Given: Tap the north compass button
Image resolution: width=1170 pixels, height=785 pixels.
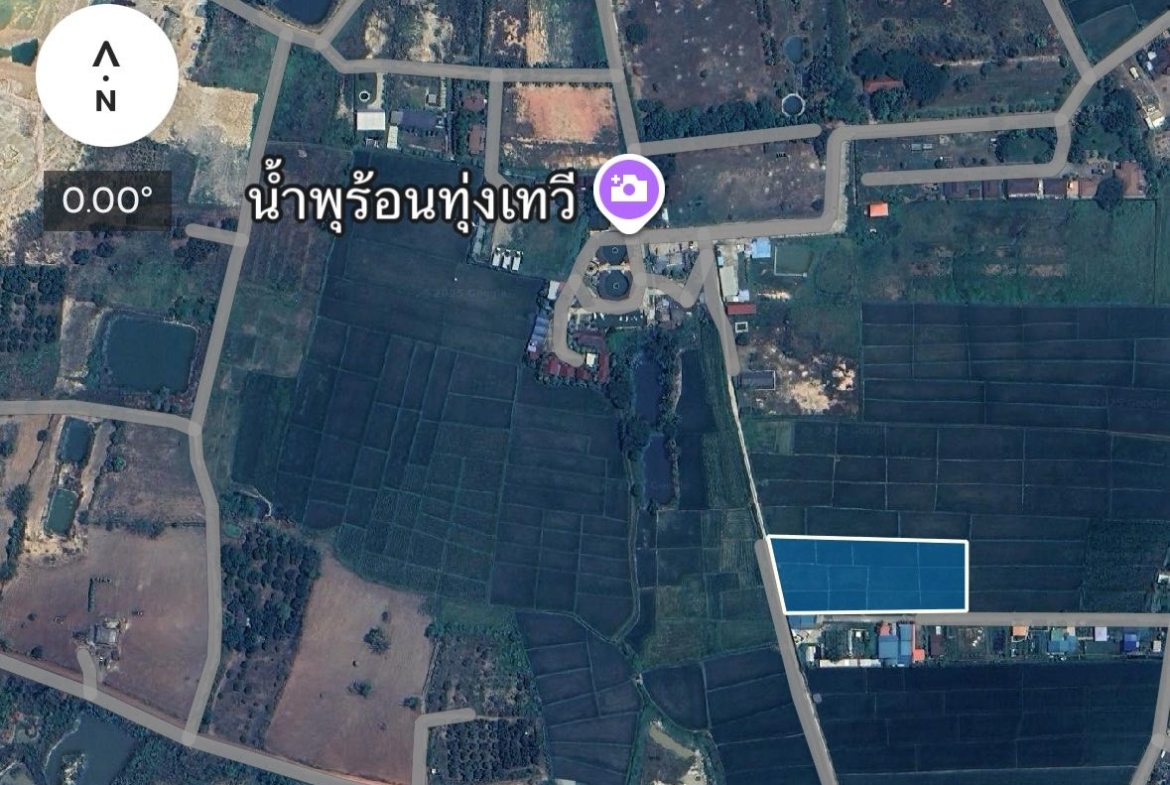Looking at the screenshot, I should coord(107,76).
